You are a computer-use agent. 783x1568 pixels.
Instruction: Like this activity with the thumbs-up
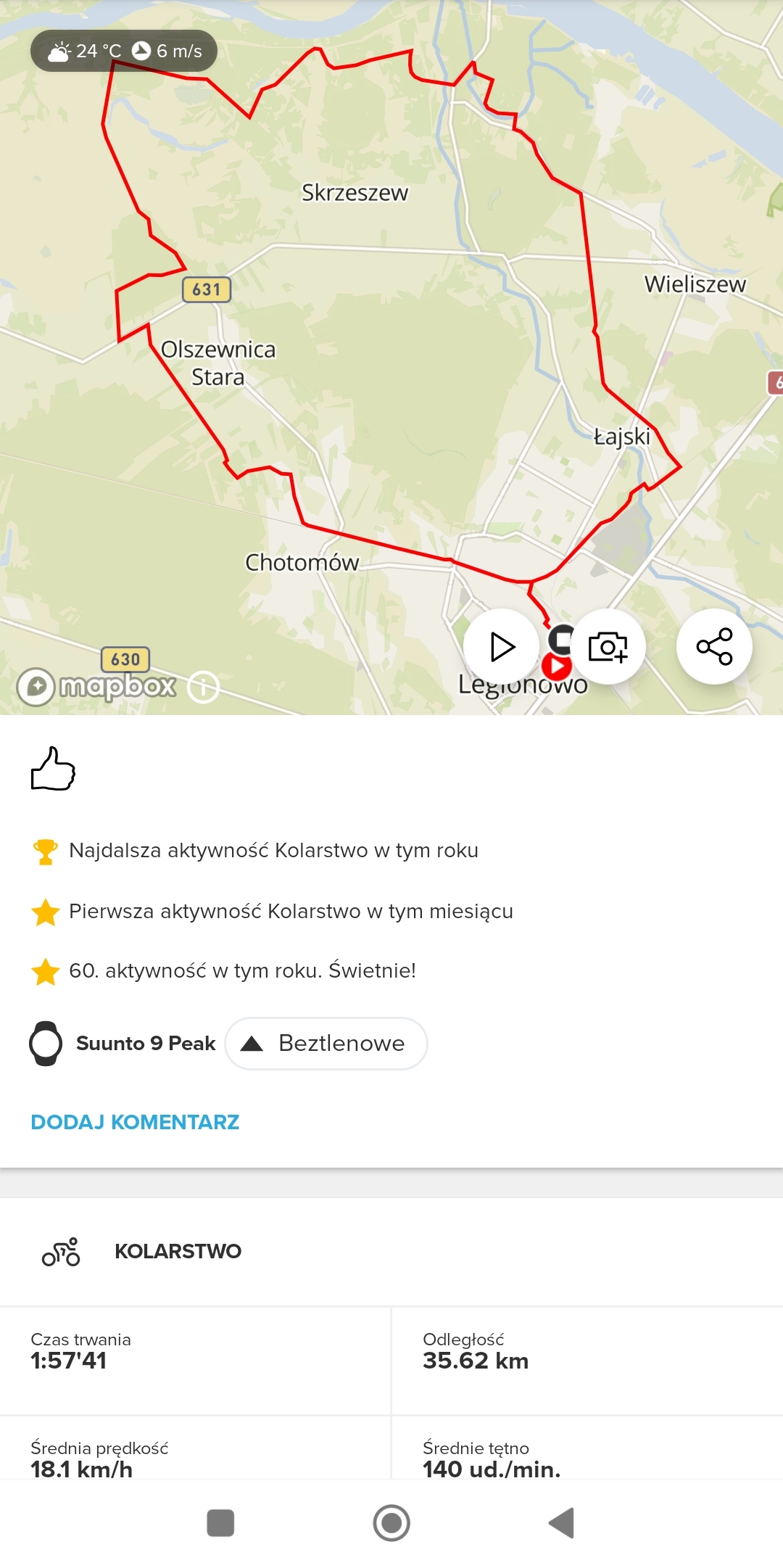pos(53,769)
